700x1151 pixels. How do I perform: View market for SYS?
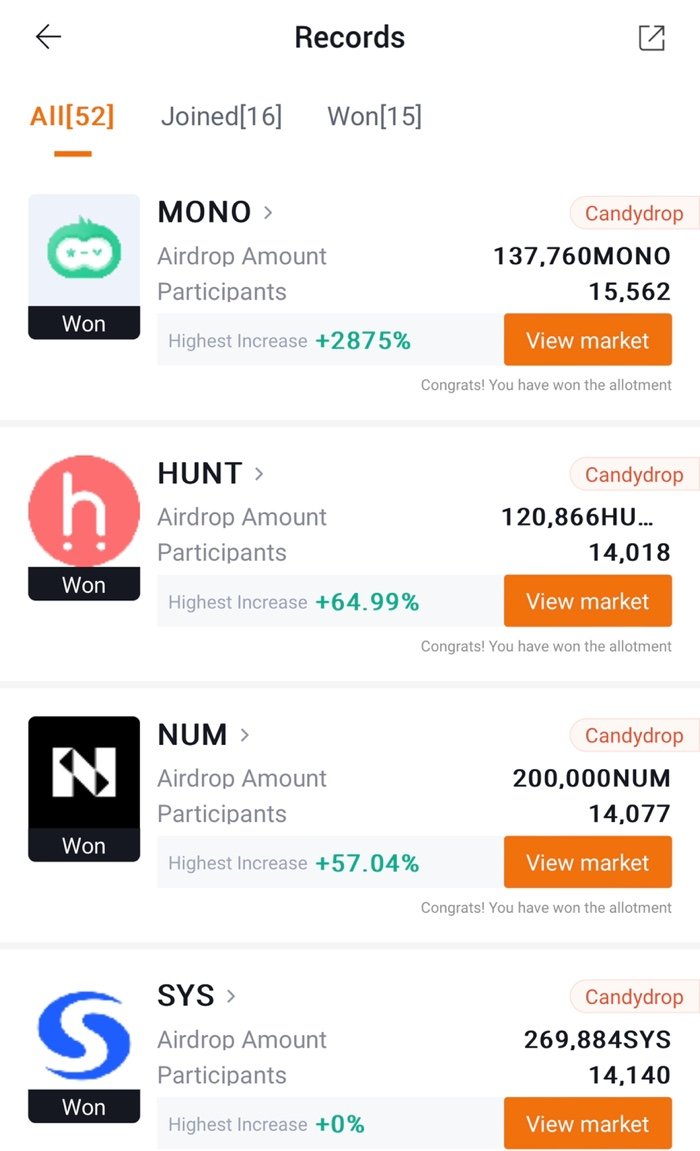click(x=587, y=1124)
